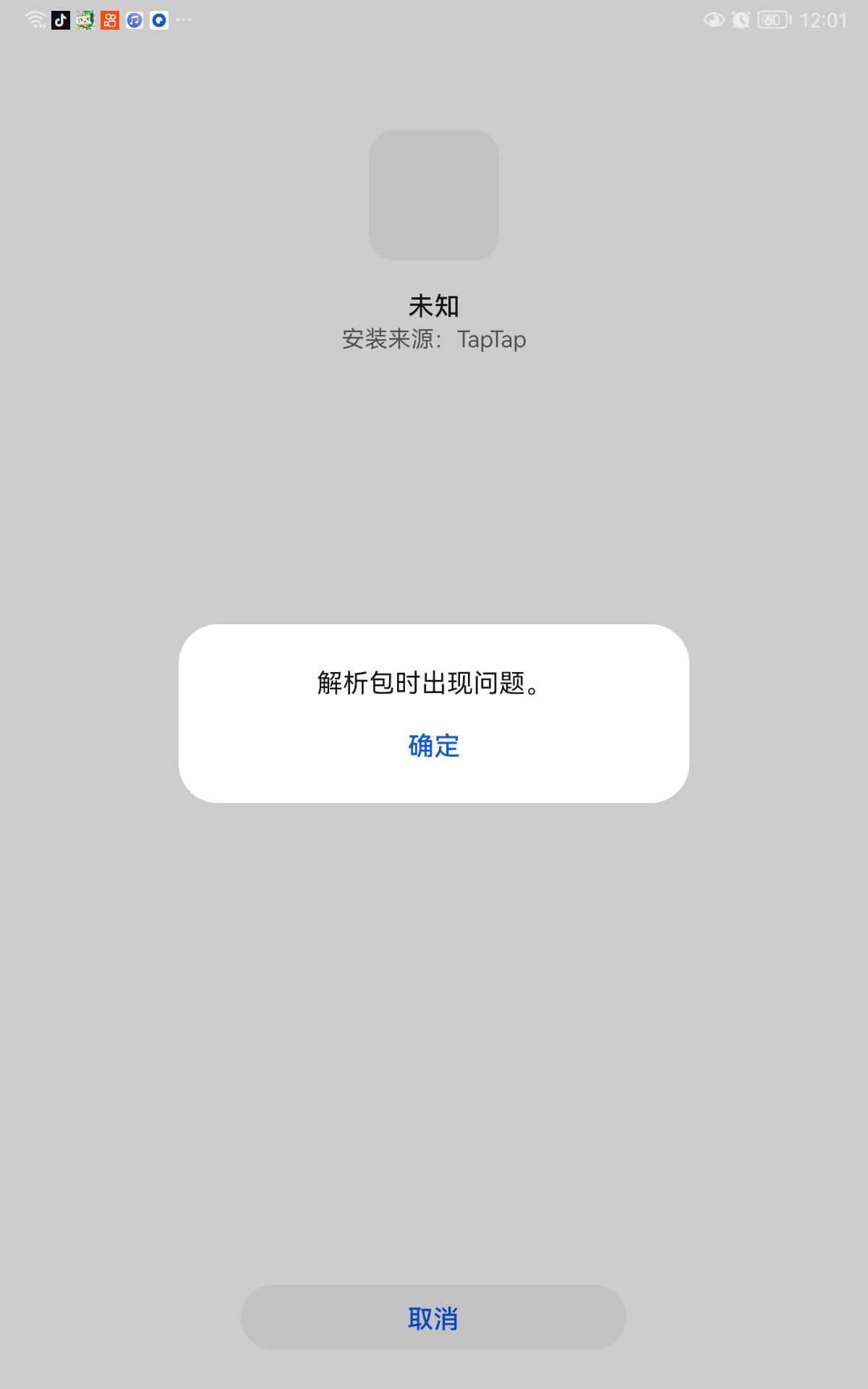Image resolution: width=868 pixels, height=1389 pixels.
Task: Tap the alarm clock status icon
Action: click(741, 20)
